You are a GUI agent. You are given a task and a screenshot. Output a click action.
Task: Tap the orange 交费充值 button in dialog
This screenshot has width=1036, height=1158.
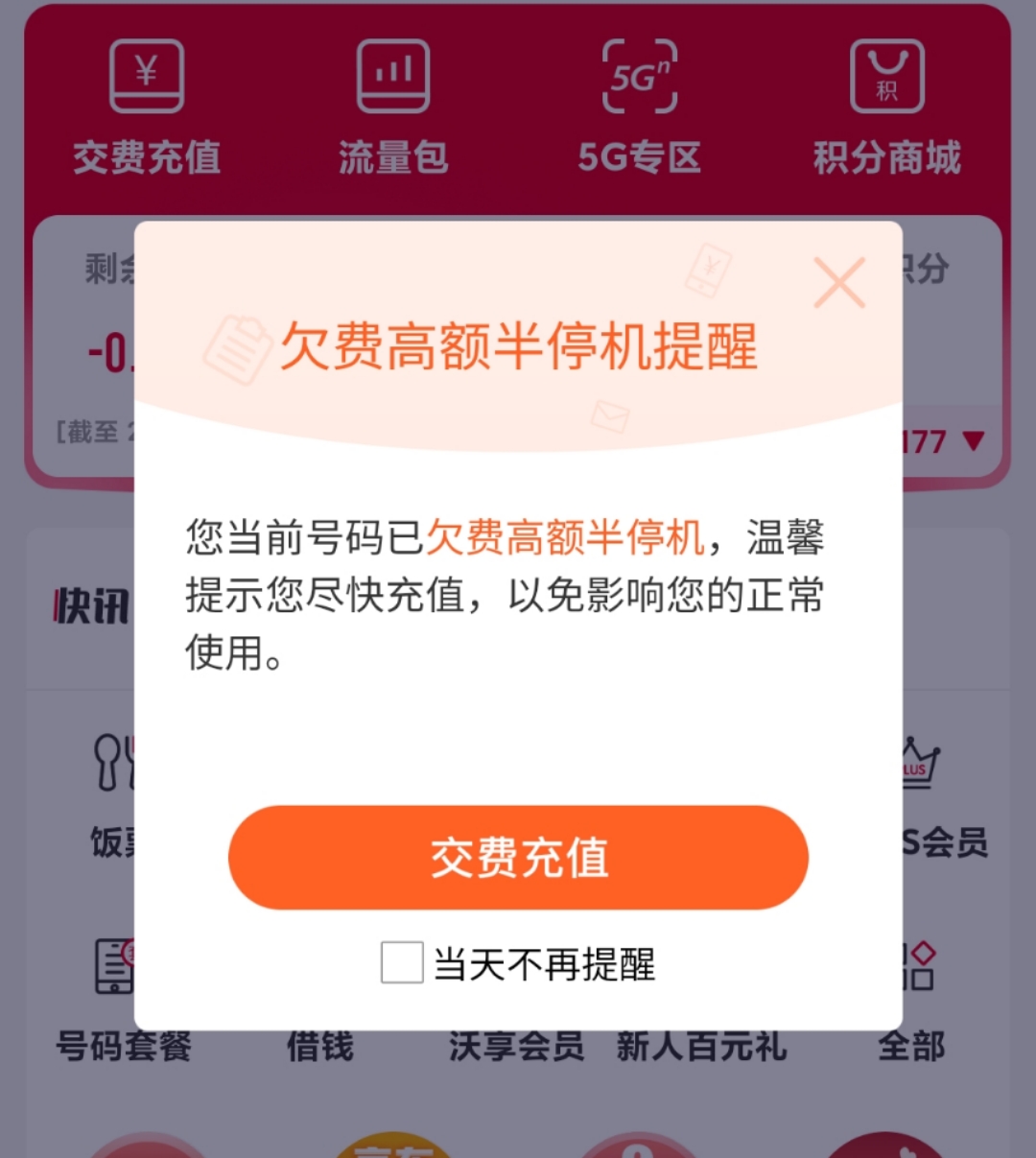click(x=518, y=858)
